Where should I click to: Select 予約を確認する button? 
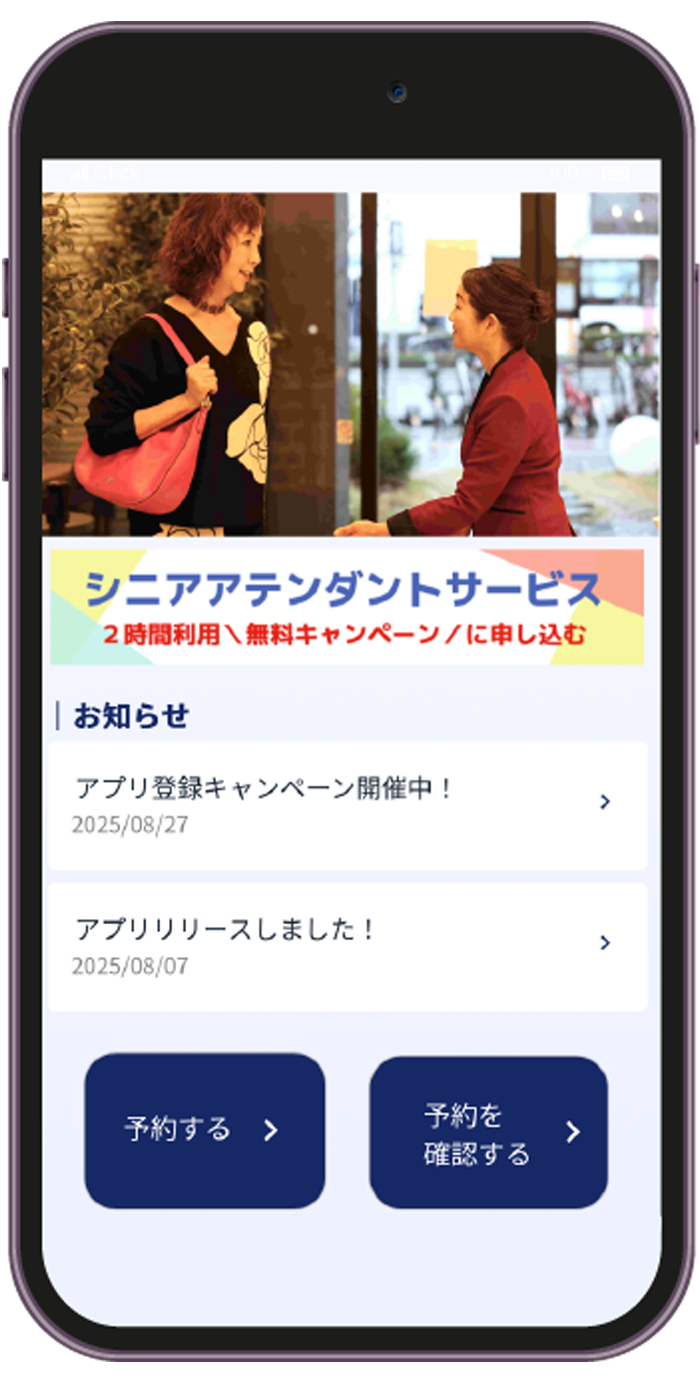(x=488, y=1133)
